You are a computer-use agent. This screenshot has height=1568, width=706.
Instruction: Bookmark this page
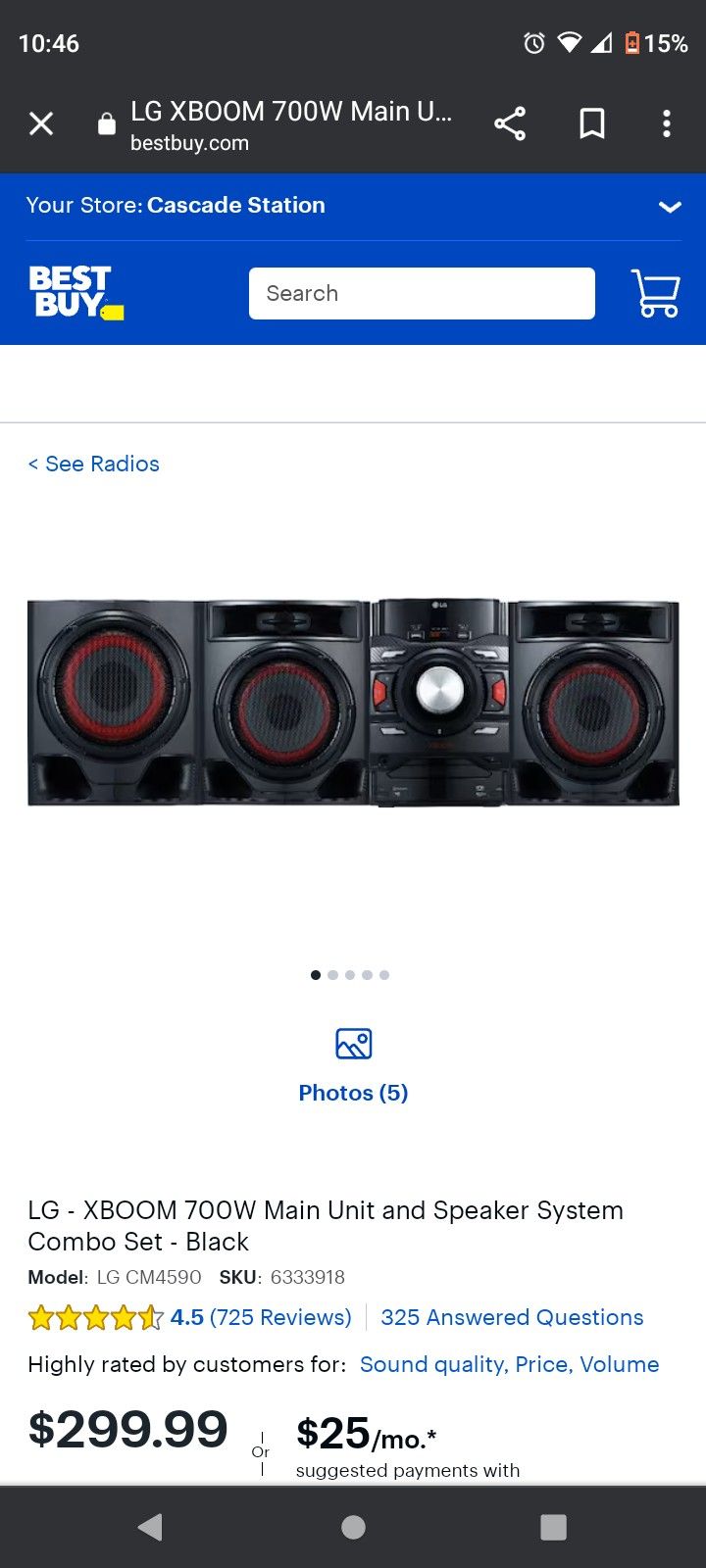[x=592, y=123]
